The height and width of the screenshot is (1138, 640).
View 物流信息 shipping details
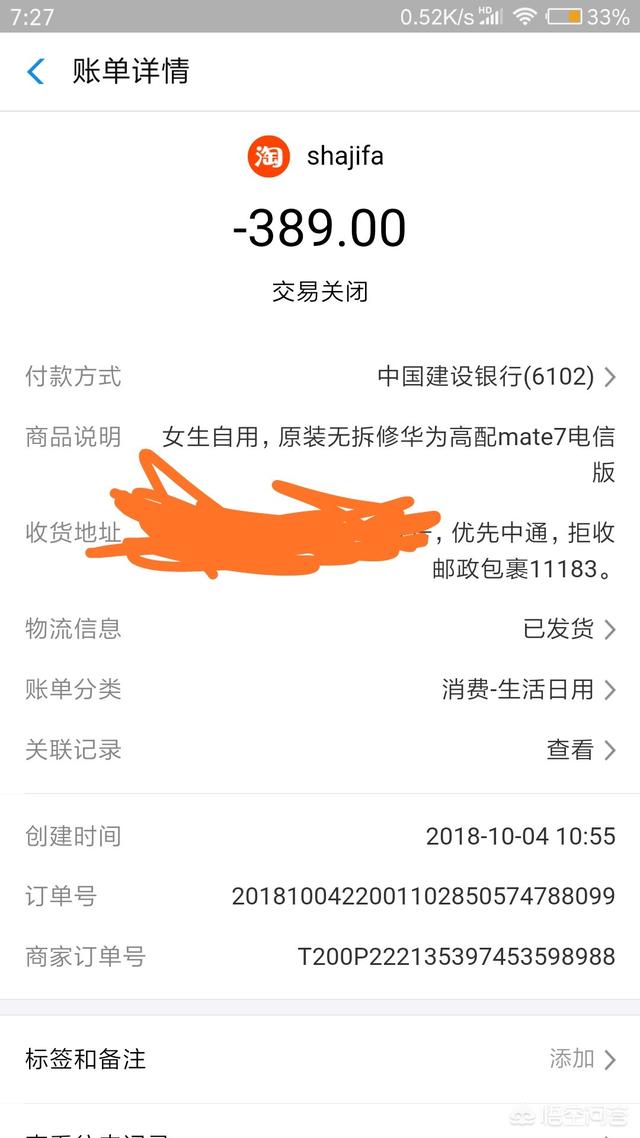[x=568, y=629]
